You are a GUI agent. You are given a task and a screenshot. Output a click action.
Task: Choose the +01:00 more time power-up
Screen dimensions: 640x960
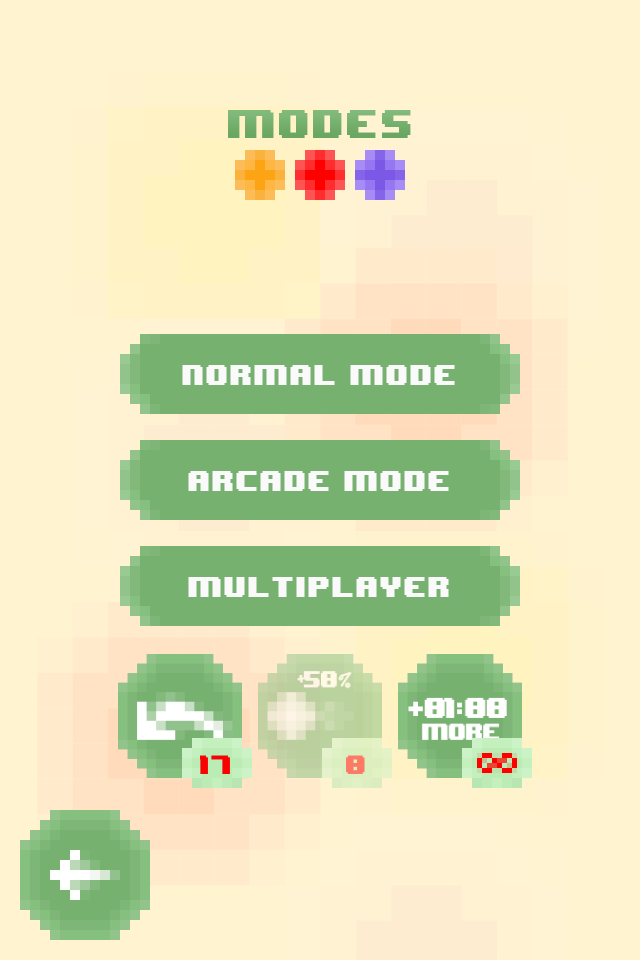(459, 715)
